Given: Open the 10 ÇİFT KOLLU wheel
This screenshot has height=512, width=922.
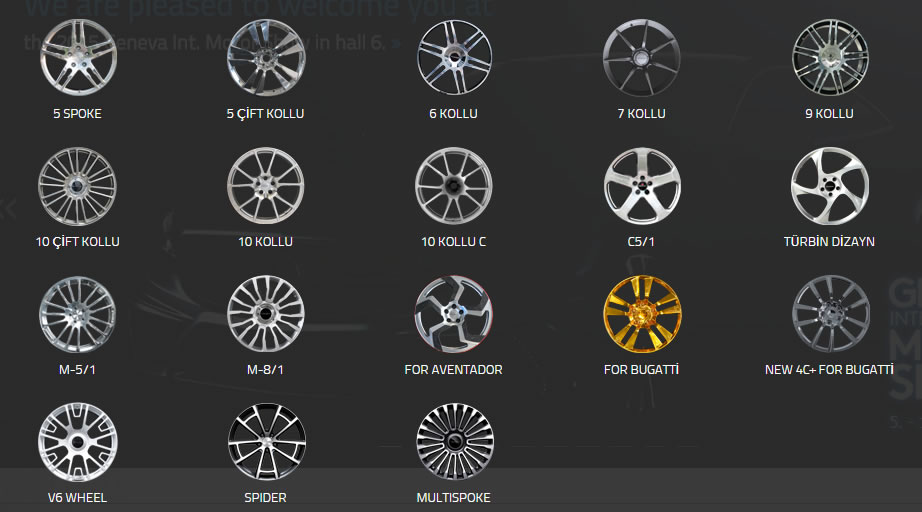Looking at the screenshot, I should 77,187.
